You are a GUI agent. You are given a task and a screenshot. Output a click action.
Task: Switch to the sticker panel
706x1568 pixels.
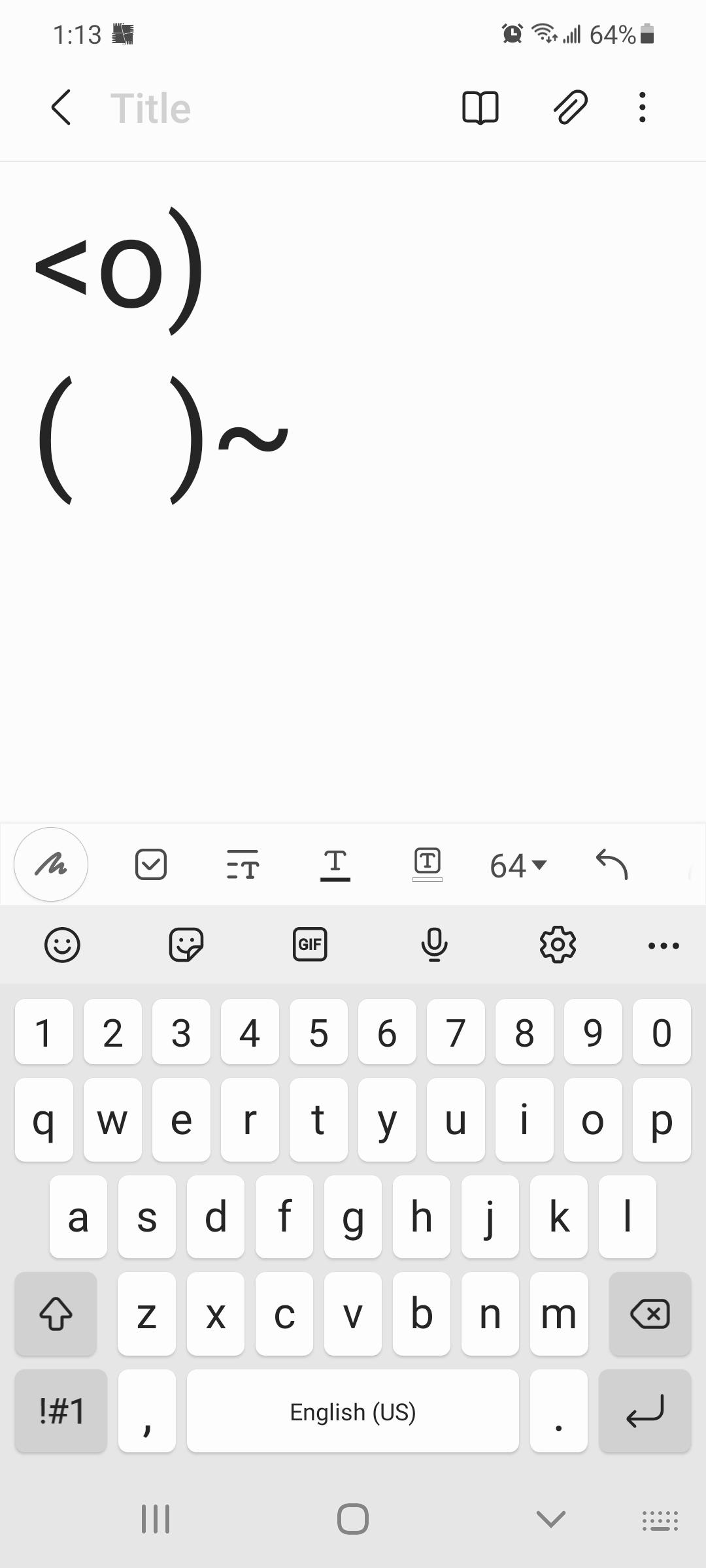click(x=185, y=945)
